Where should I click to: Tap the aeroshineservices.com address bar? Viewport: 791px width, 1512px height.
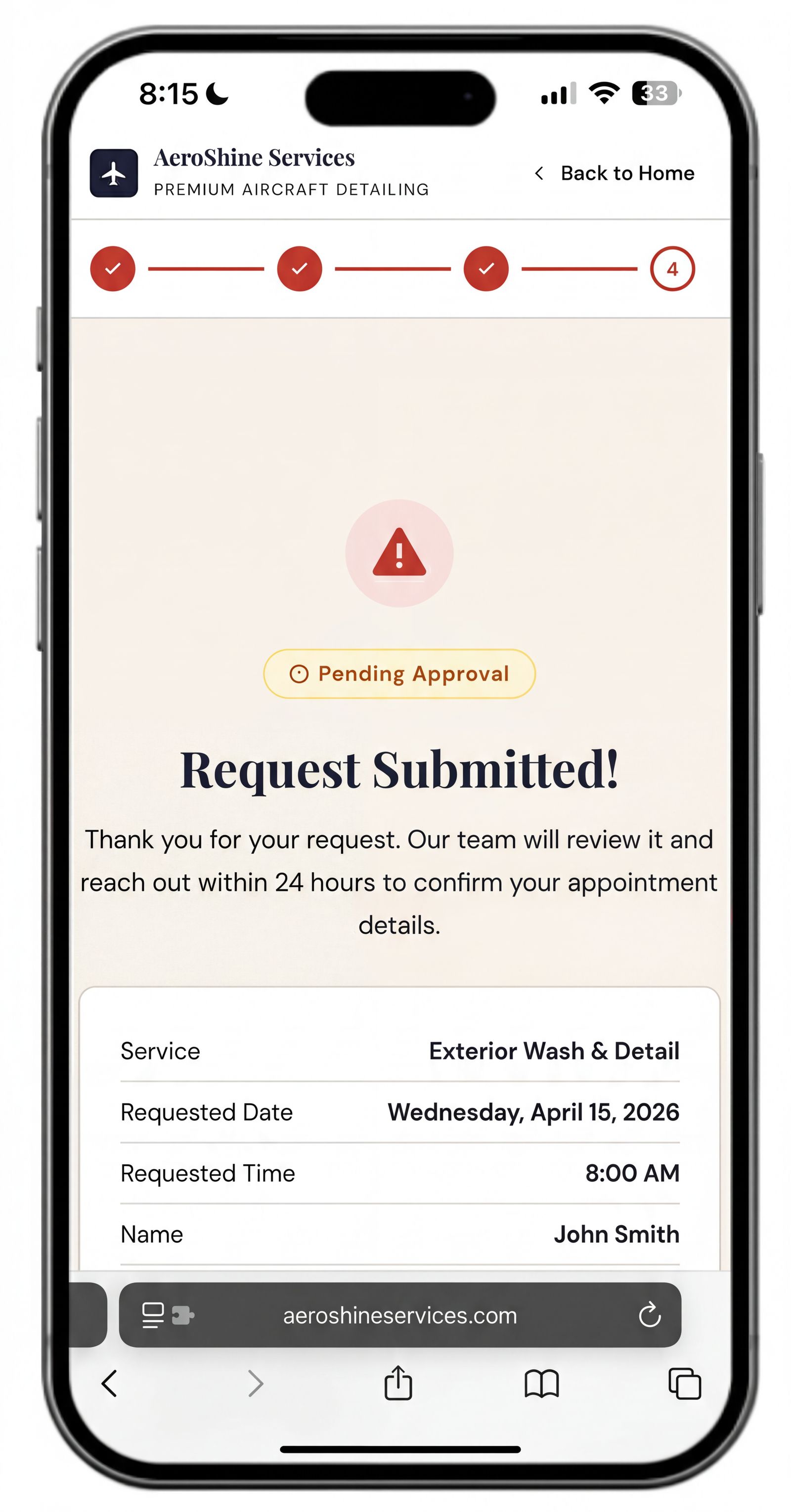[399, 1315]
